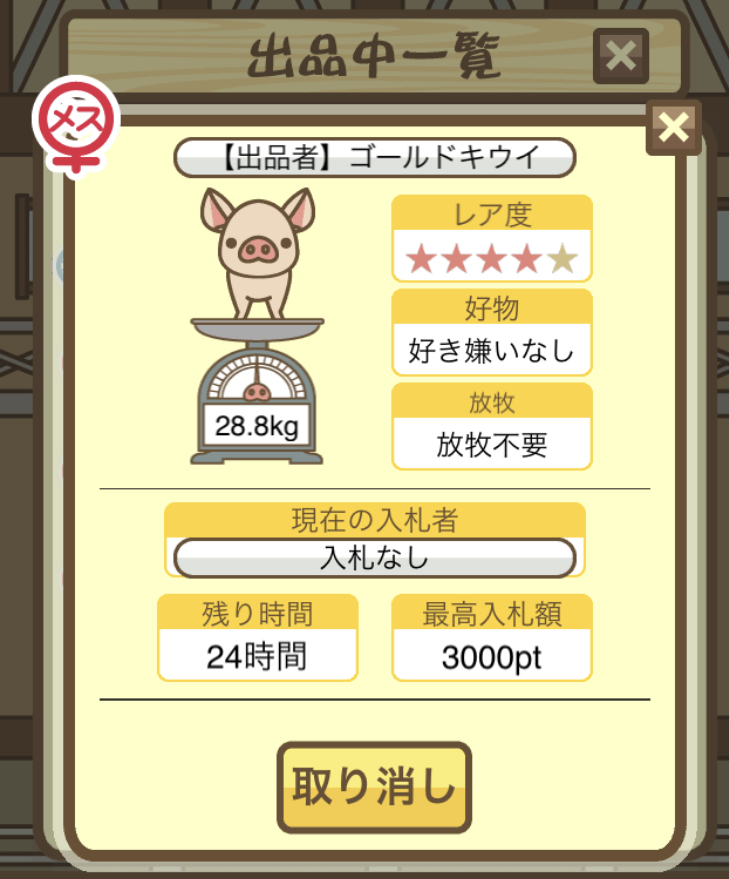Close the pig detail popup
The height and width of the screenshot is (879, 729).
pyautogui.click(x=674, y=127)
